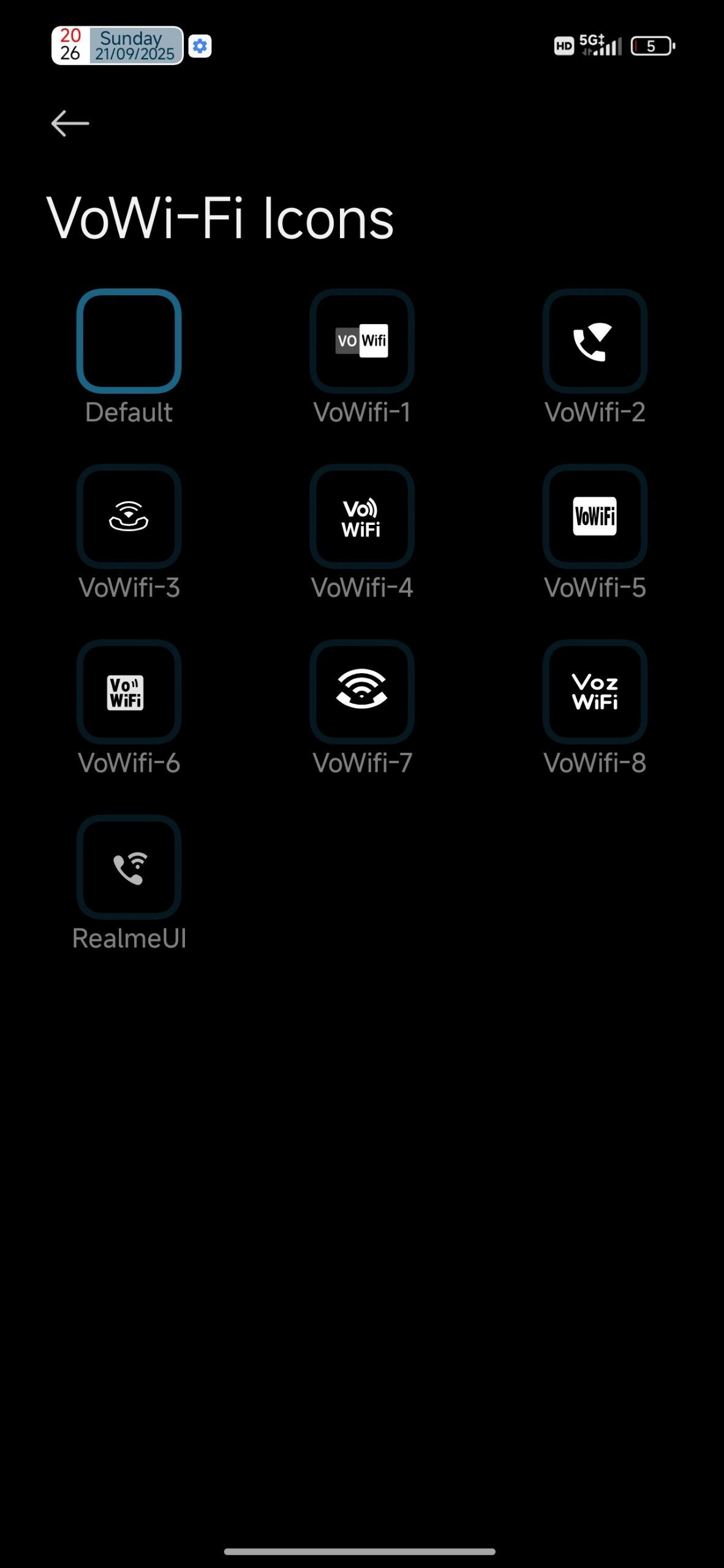Go back using the arrow
724x1568 pixels.
(70, 123)
